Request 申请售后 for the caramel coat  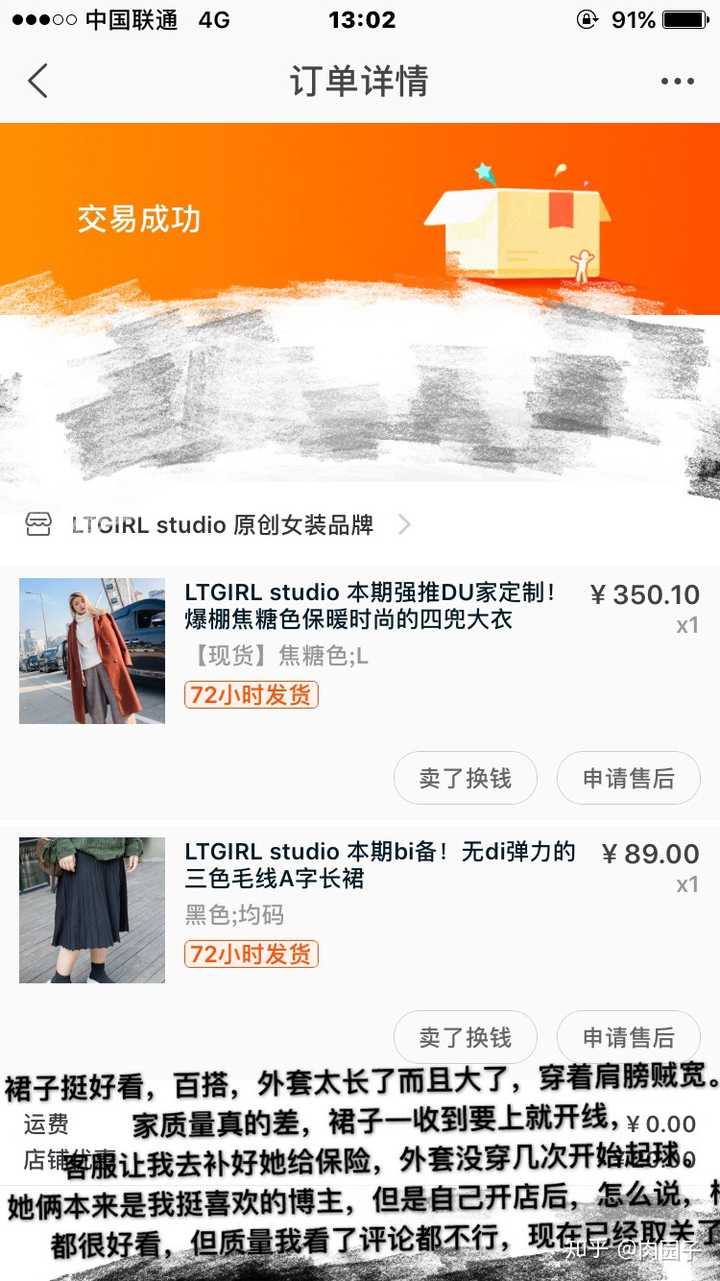coord(628,778)
